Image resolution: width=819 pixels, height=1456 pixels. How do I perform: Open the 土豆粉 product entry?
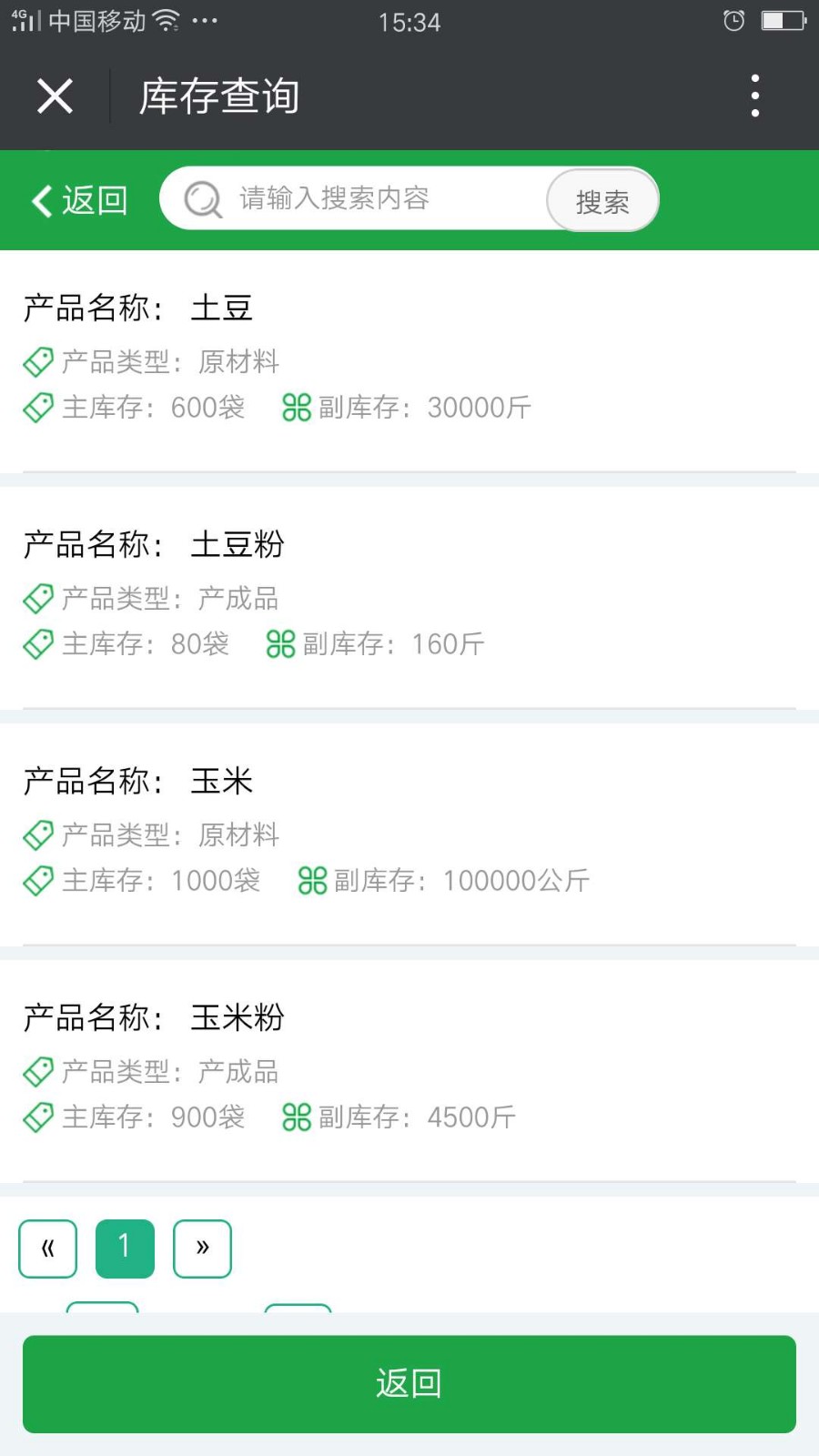coord(409,598)
